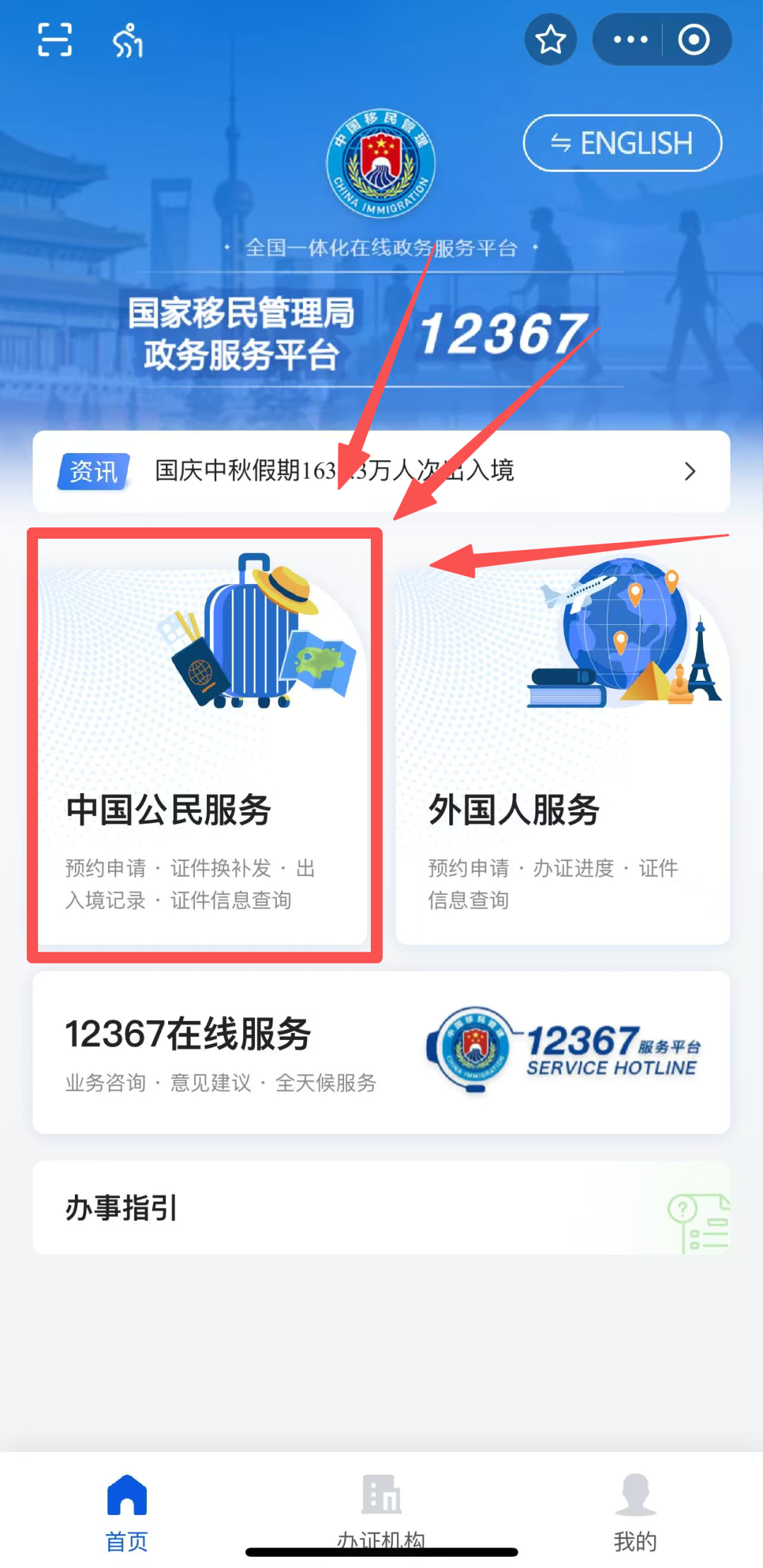
Task: Open 办事指引 guide card
Action: [x=381, y=1207]
